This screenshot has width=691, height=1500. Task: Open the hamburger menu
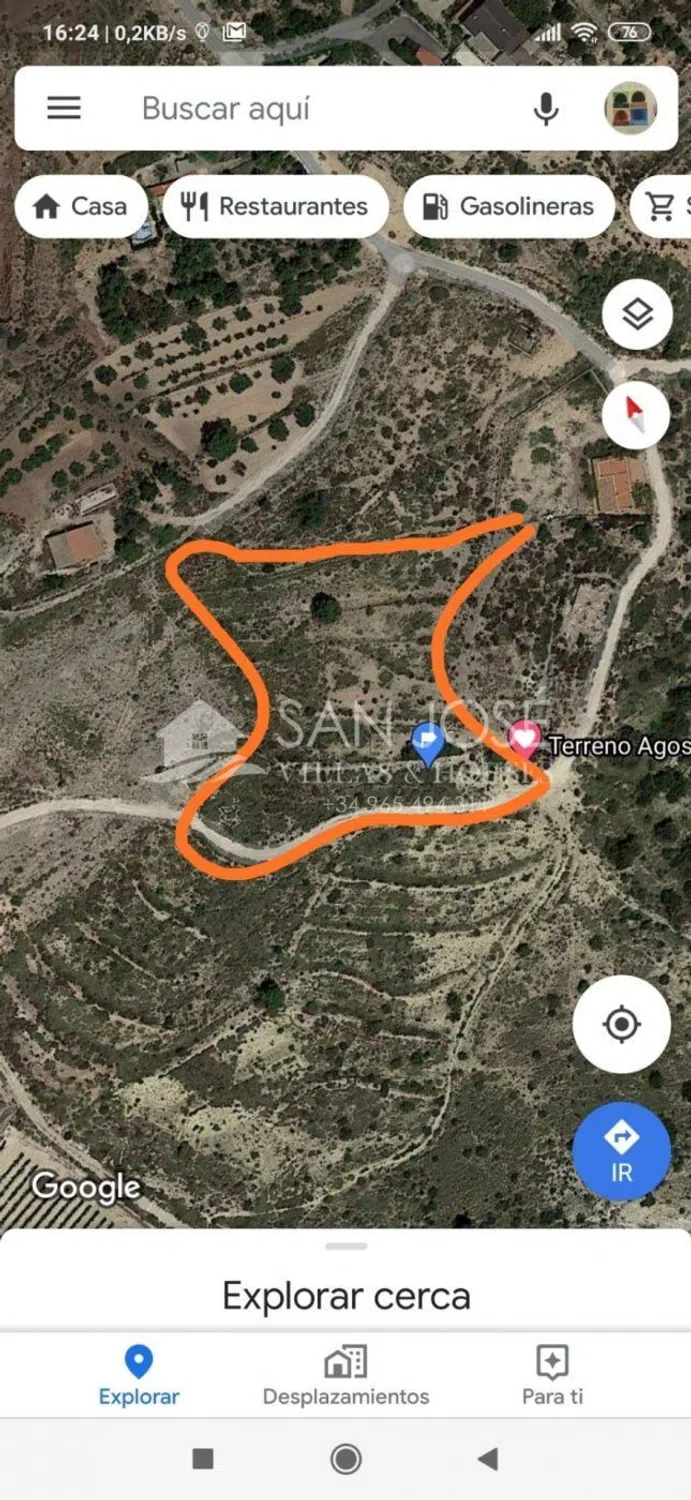(64, 108)
